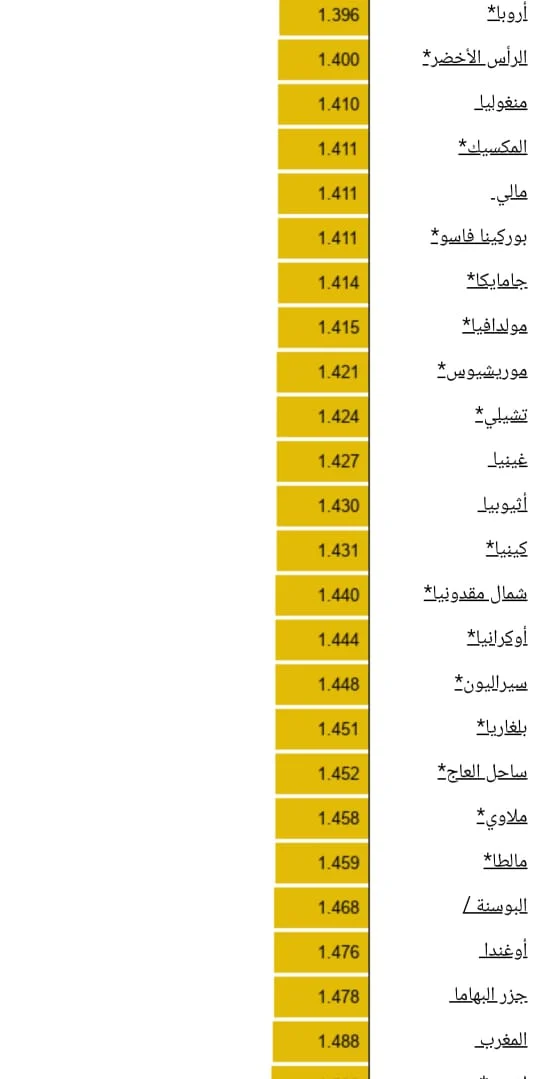The image size is (540, 1079).
Task: Follow the مالطا link
Action: click(506, 861)
